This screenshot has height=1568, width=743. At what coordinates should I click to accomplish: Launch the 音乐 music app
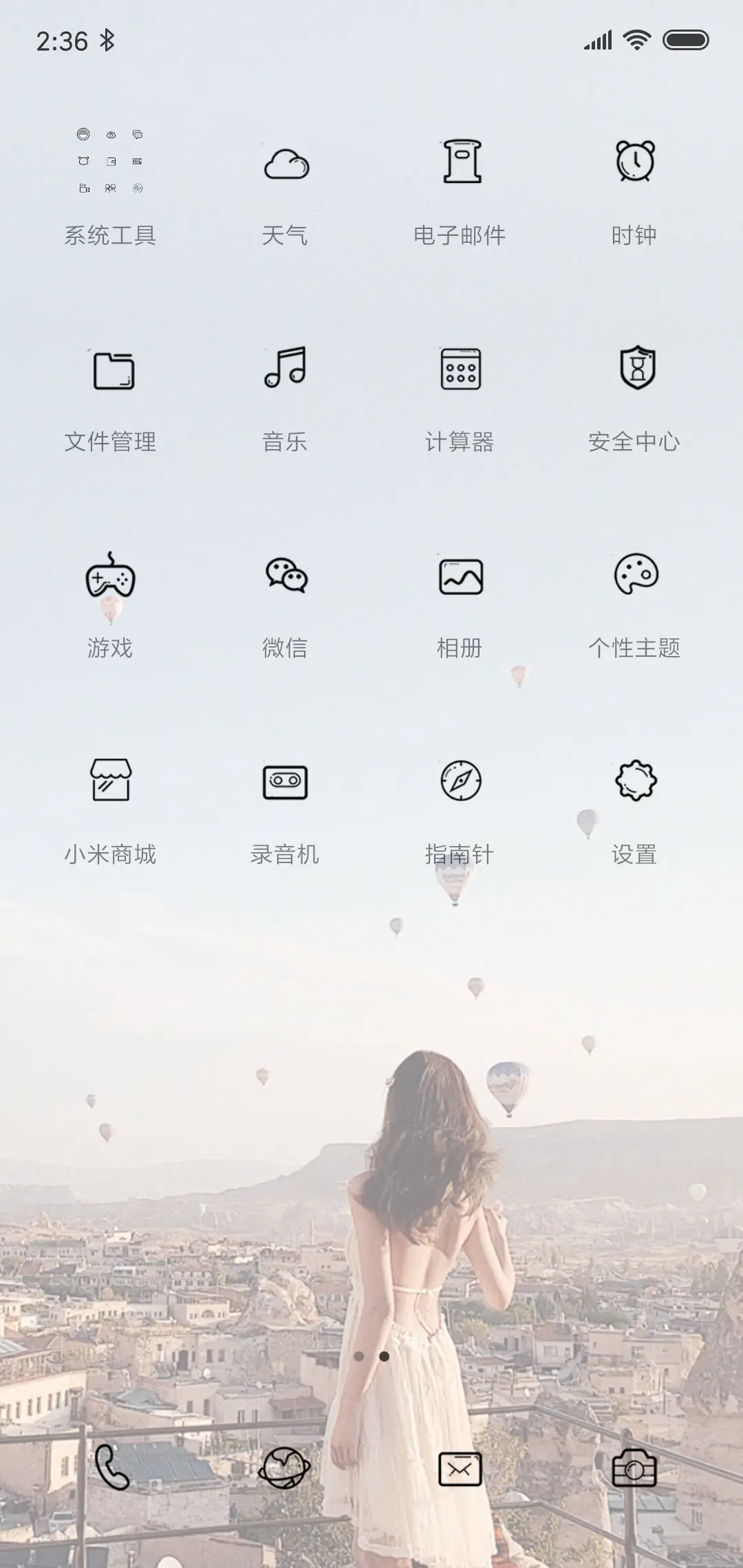[x=285, y=369]
